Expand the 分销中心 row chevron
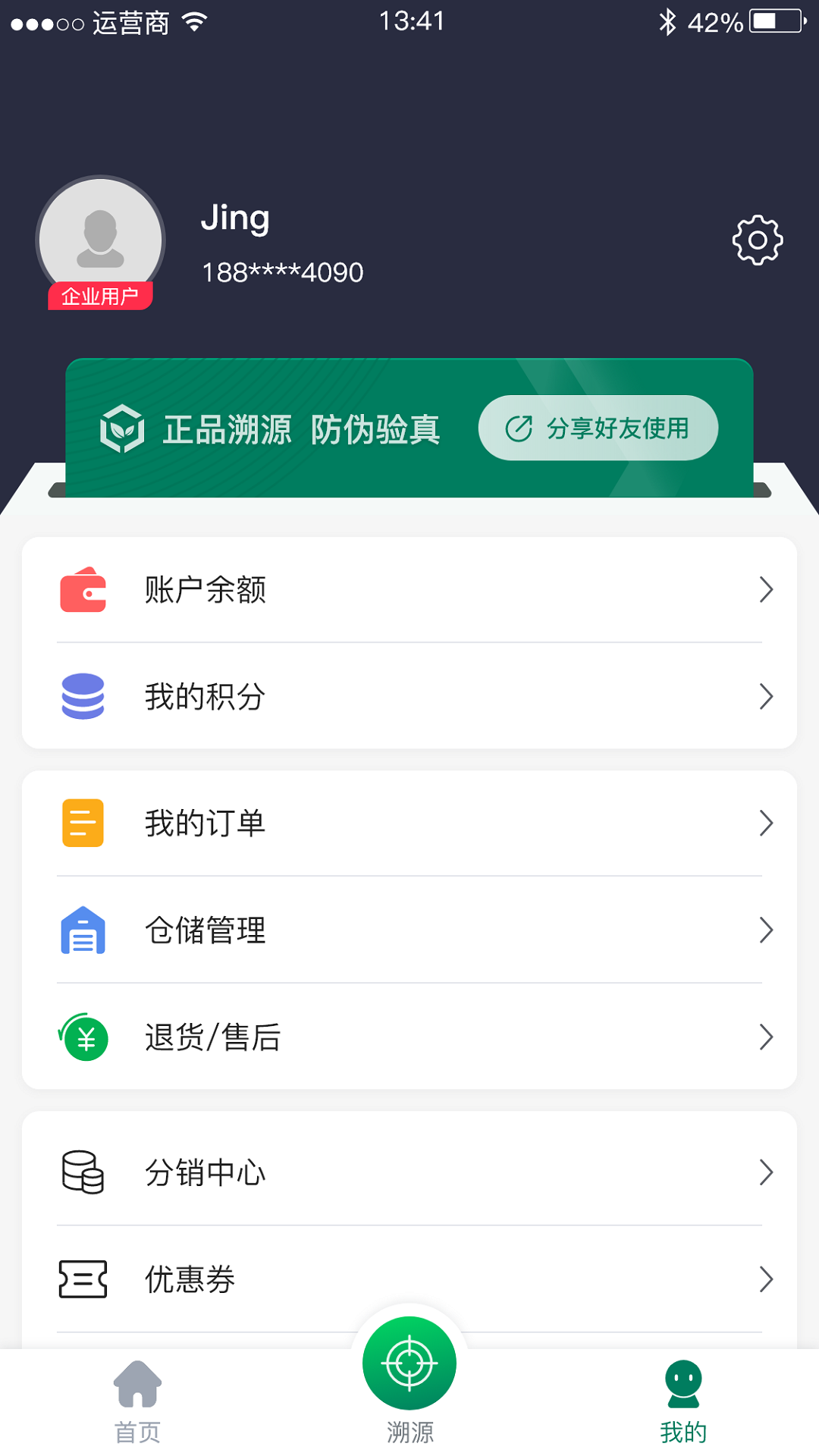Viewport: 819px width, 1456px height. point(766,1172)
